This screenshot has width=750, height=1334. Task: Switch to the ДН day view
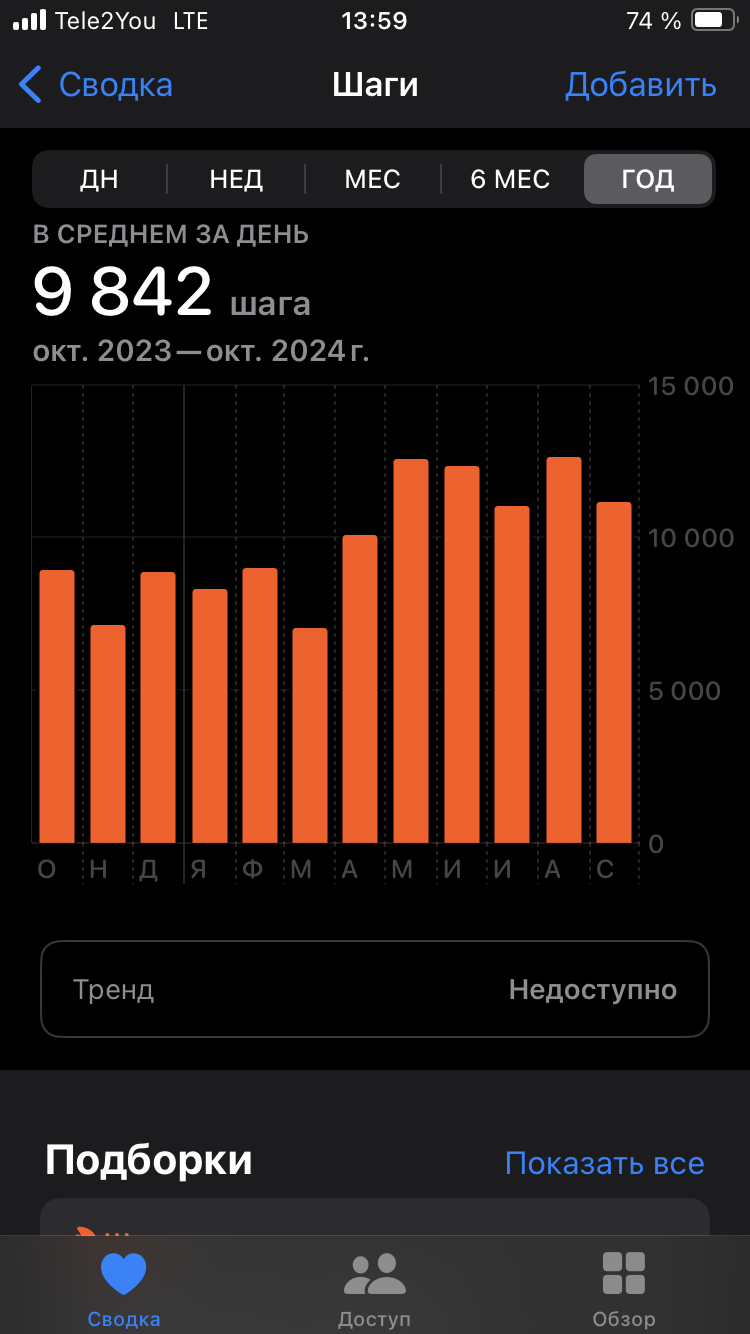pos(99,179)
